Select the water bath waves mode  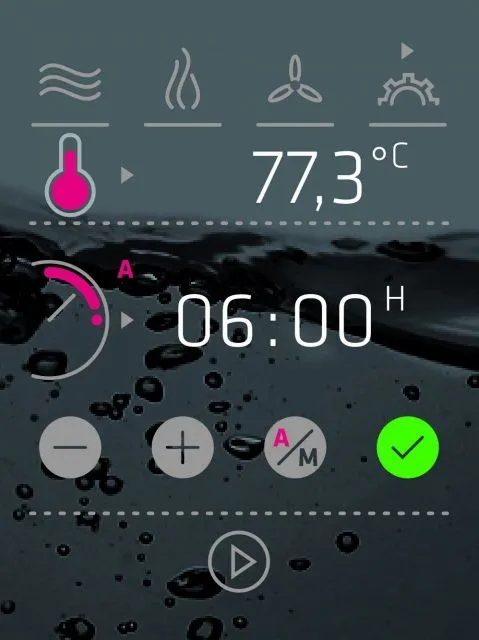pyautogui.click(x=70, y=83)
